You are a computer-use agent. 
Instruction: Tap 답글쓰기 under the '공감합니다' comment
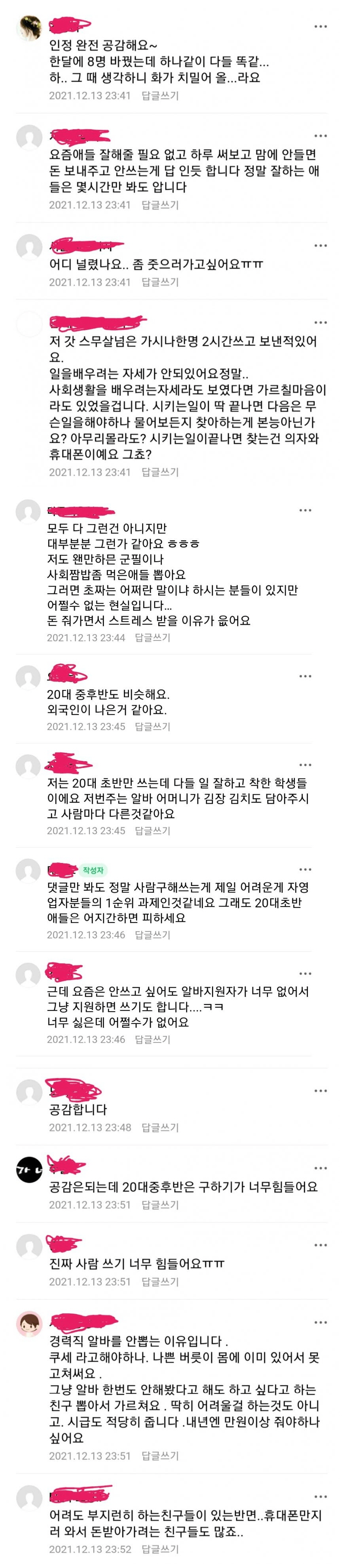click(160, 1127)
